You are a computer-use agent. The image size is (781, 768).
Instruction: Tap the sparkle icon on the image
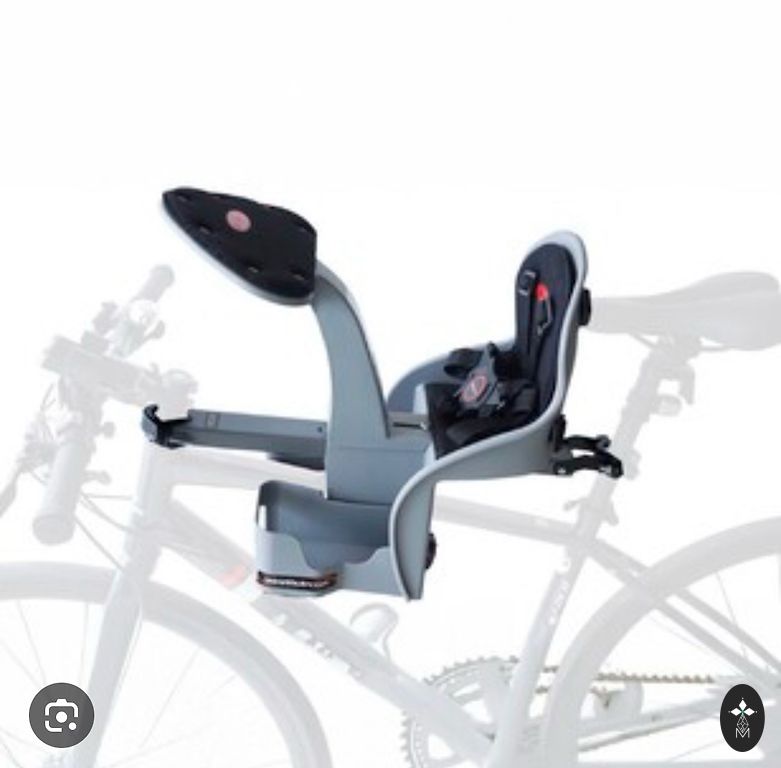tap(742, 717)
